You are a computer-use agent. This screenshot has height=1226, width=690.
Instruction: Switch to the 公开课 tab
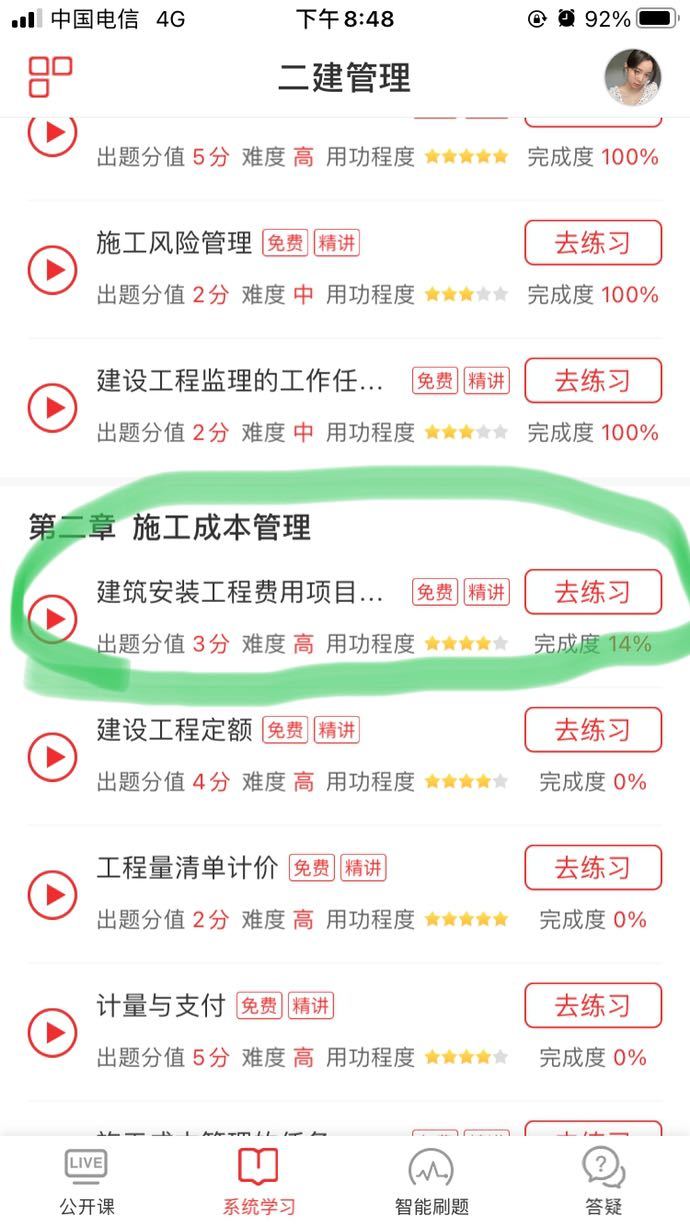click(86, 1180)
